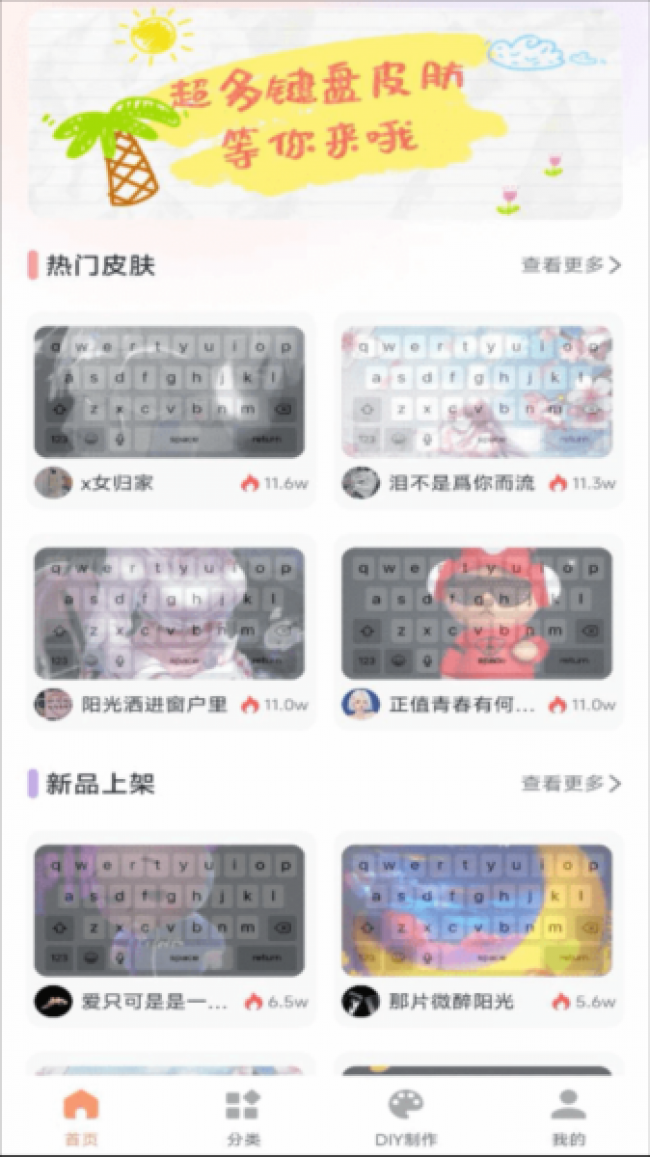Screen dimensions: 650x1157
Task: View more in 新品上架 section
Action: click(570, 783)
